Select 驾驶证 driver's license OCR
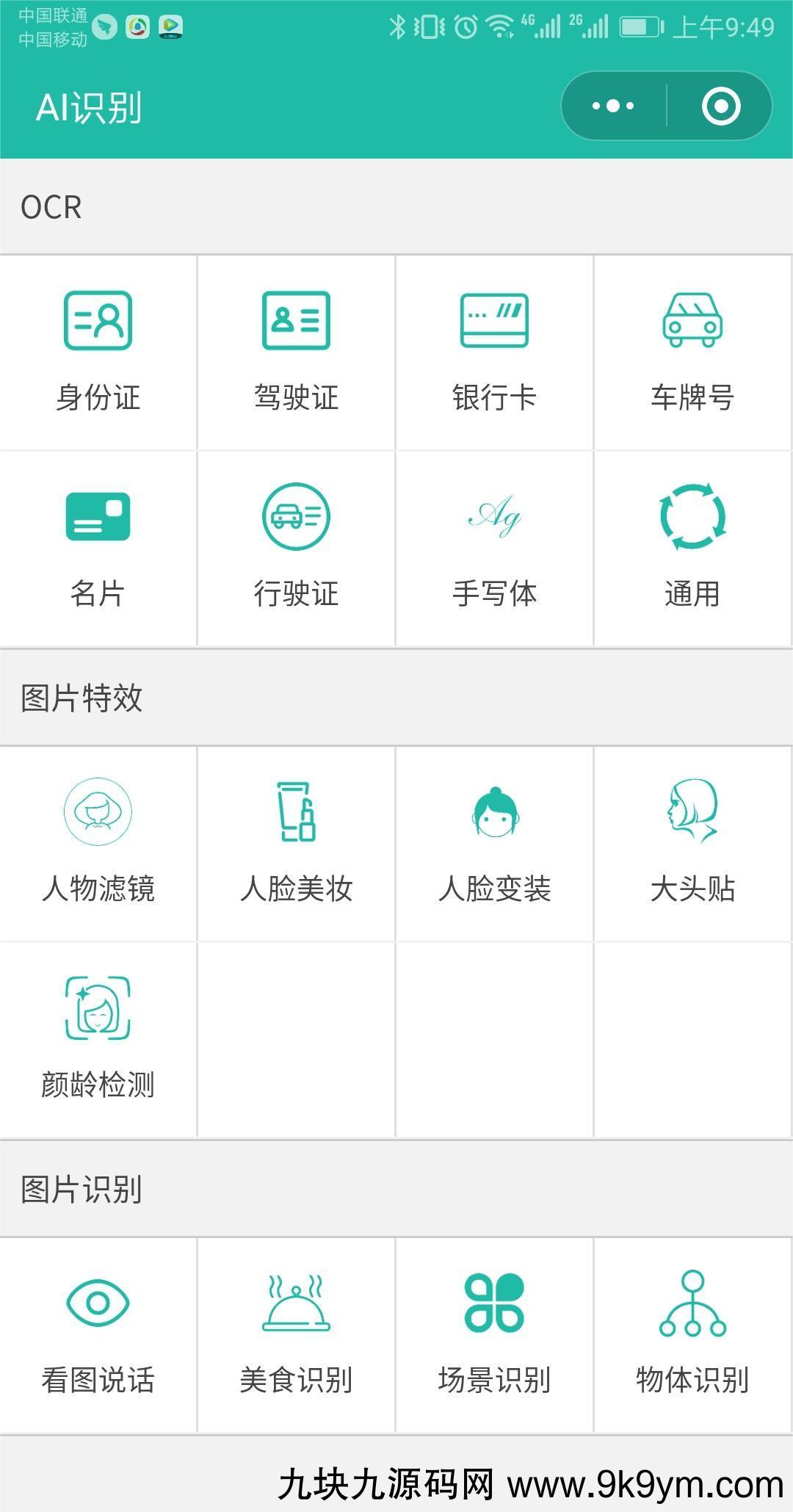Image resolution: width=793 pixels, height=1512 pixels. click(297, 352)
